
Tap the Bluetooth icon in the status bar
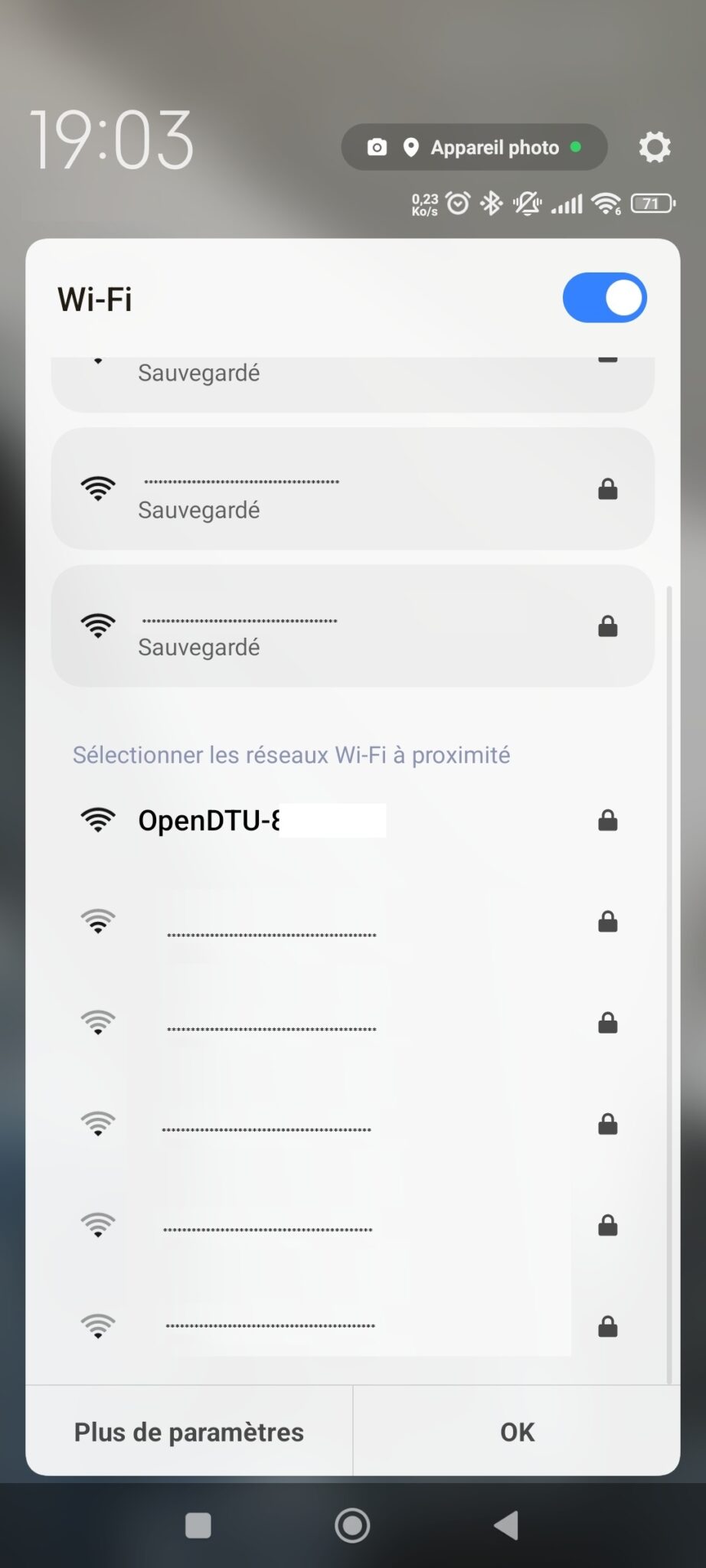tap(491, 203)
